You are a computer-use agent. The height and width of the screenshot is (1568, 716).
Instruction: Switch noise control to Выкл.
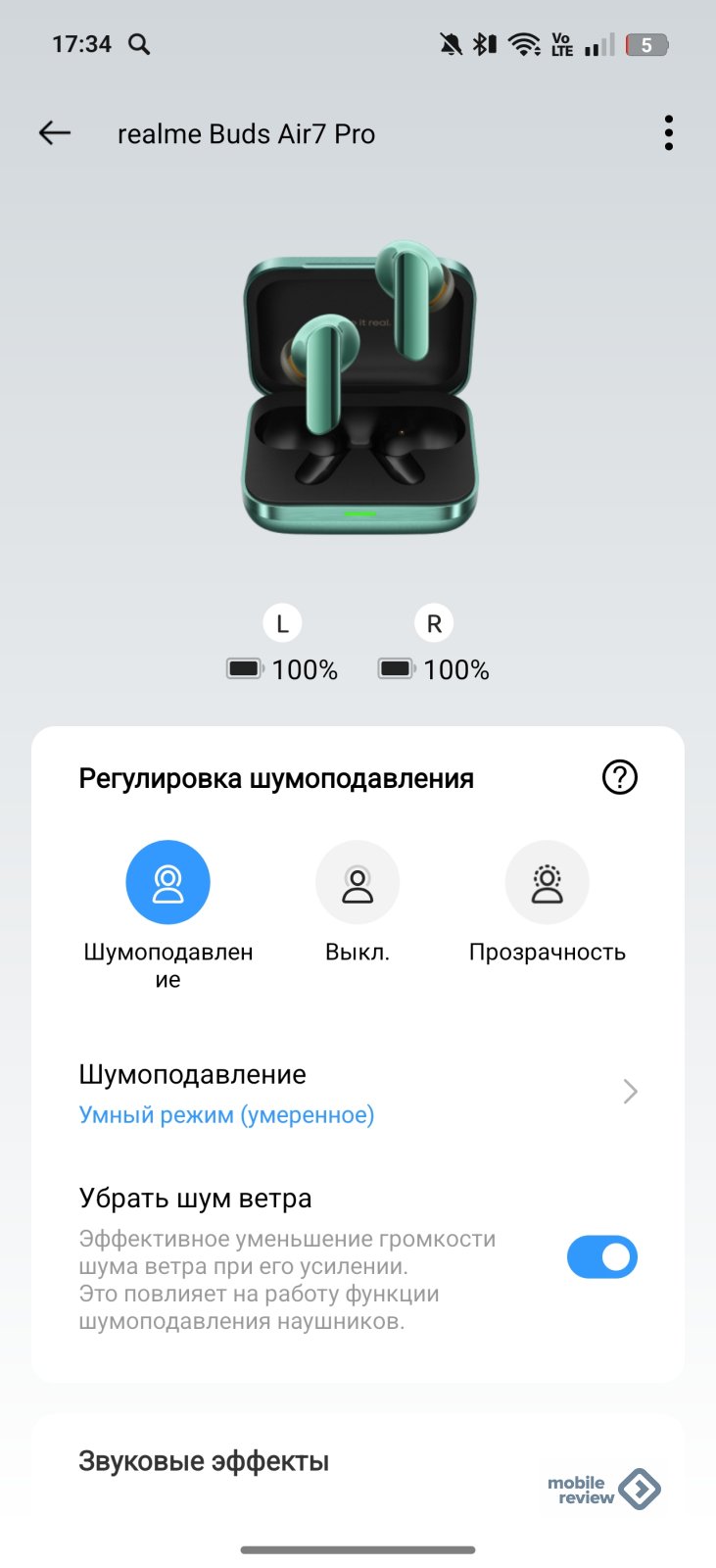coord(358,882)
